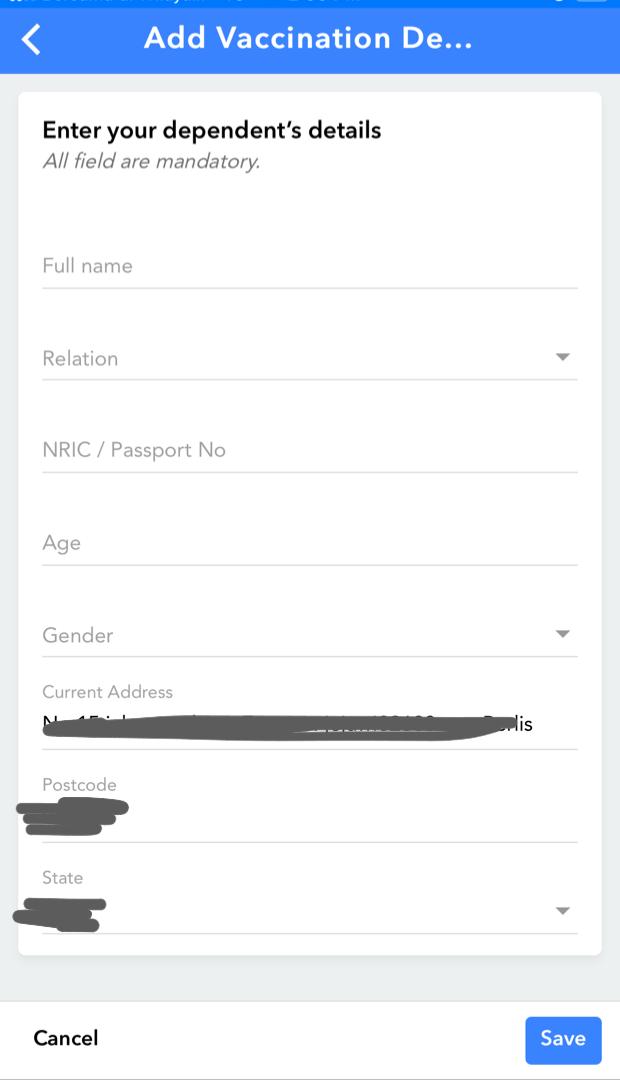Focus the NRIC / Passport No field

(x=309, y=450)
